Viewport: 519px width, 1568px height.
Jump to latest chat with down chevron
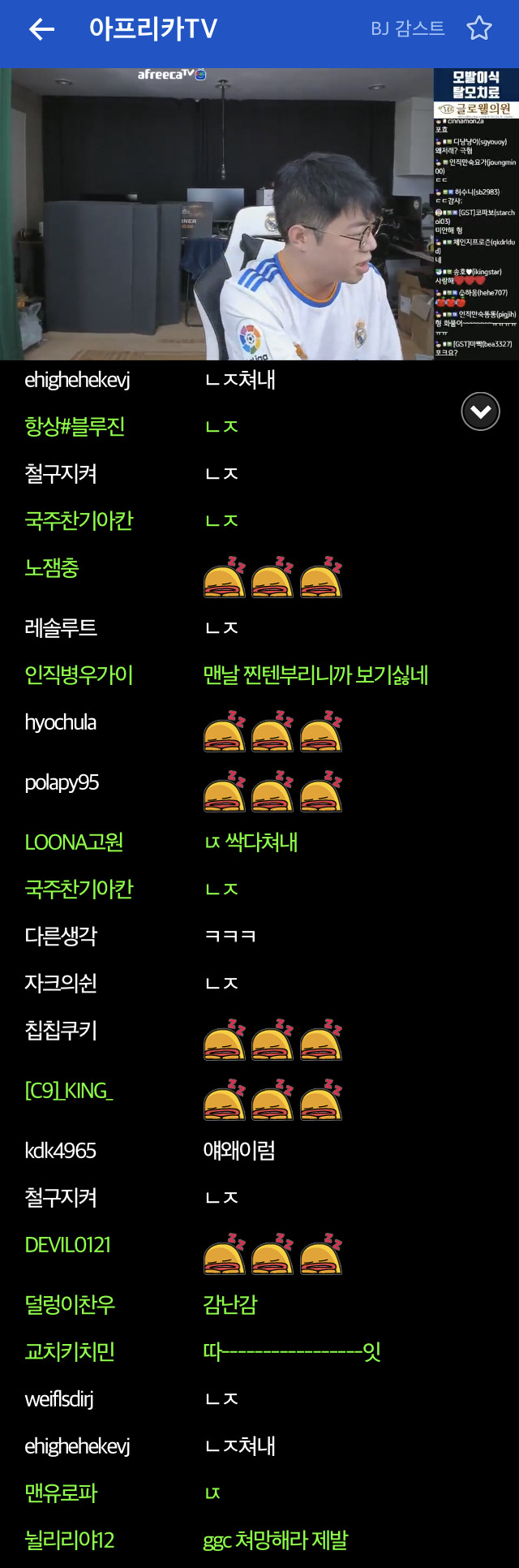481,411
